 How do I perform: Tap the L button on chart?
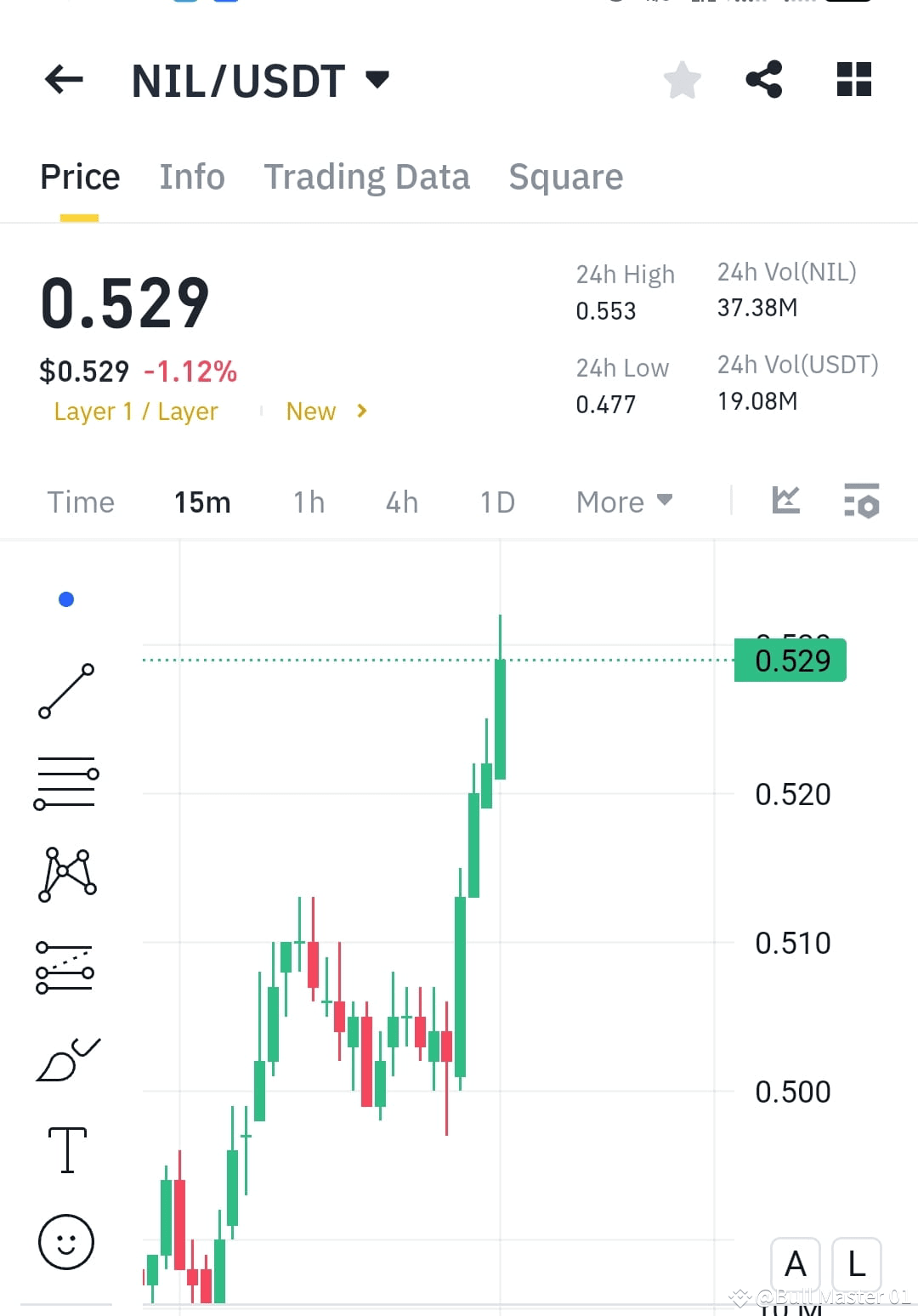[855, 1264]
